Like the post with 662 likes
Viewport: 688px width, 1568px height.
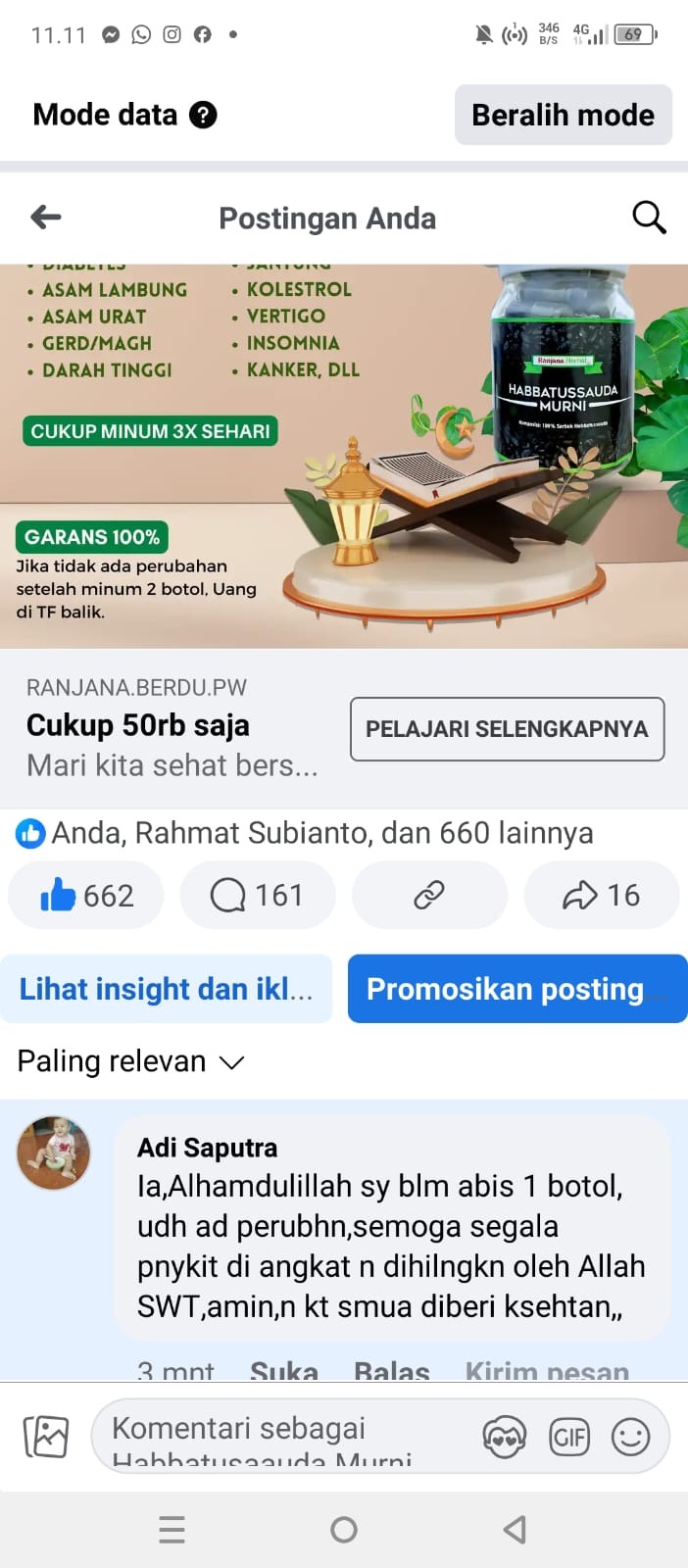click(86, 895)
